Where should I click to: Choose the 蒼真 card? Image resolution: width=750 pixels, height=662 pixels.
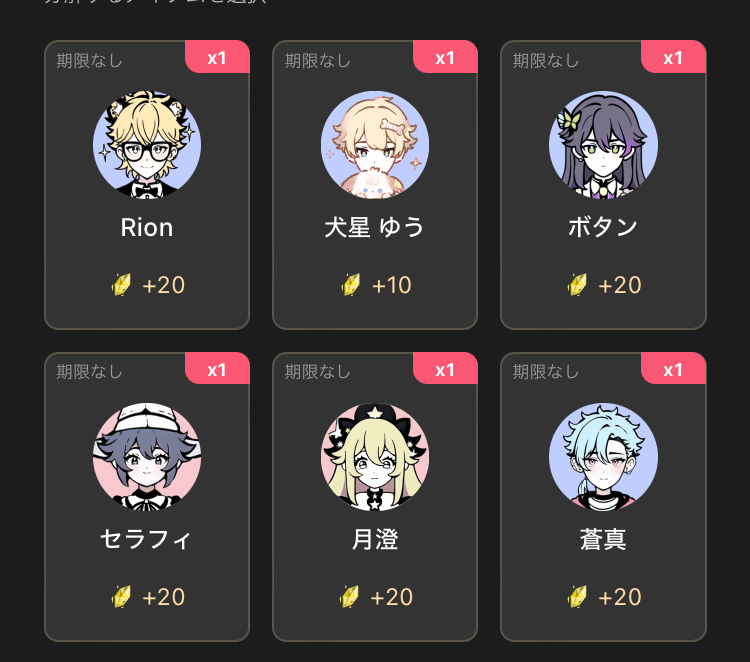tap(603, 497)
